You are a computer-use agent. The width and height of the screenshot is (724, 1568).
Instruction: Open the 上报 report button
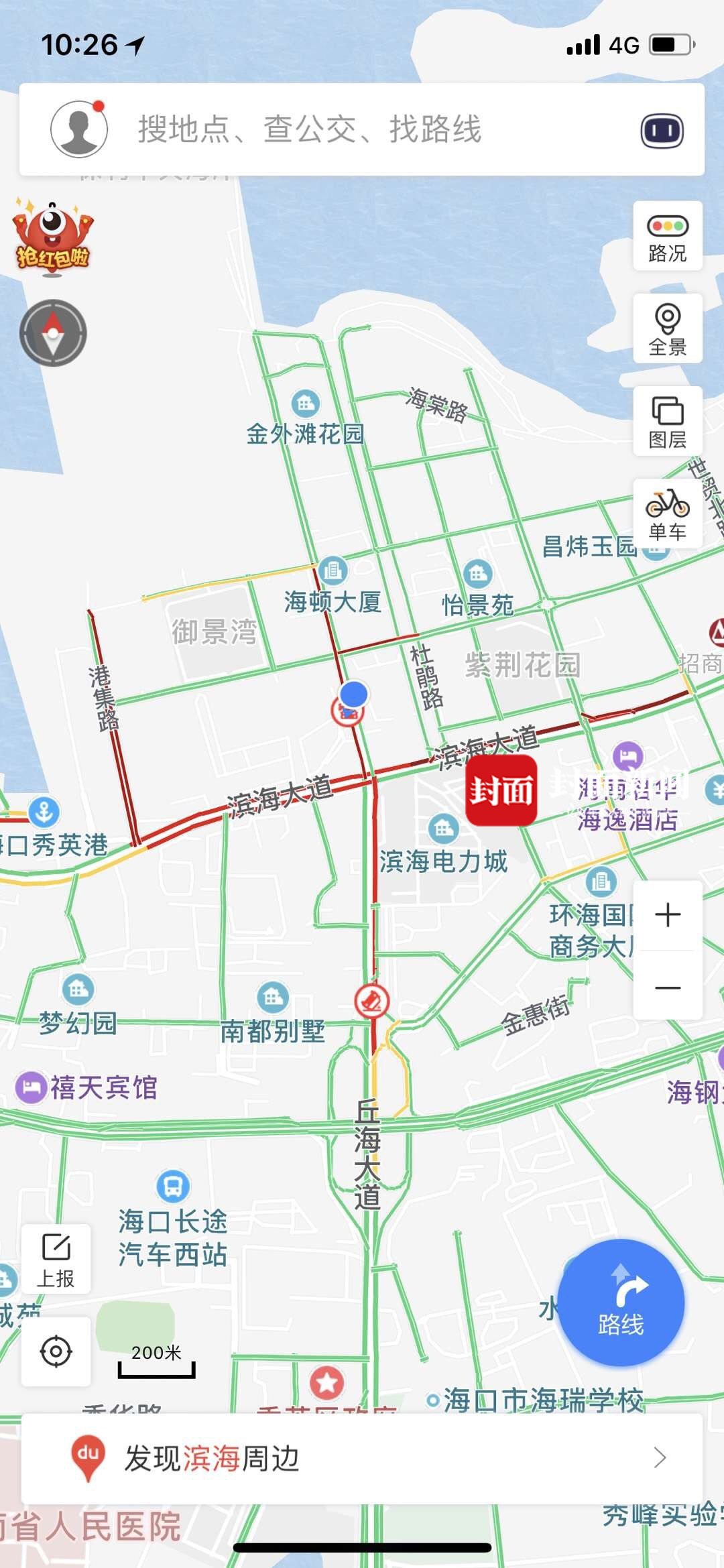pos(56,1260)
